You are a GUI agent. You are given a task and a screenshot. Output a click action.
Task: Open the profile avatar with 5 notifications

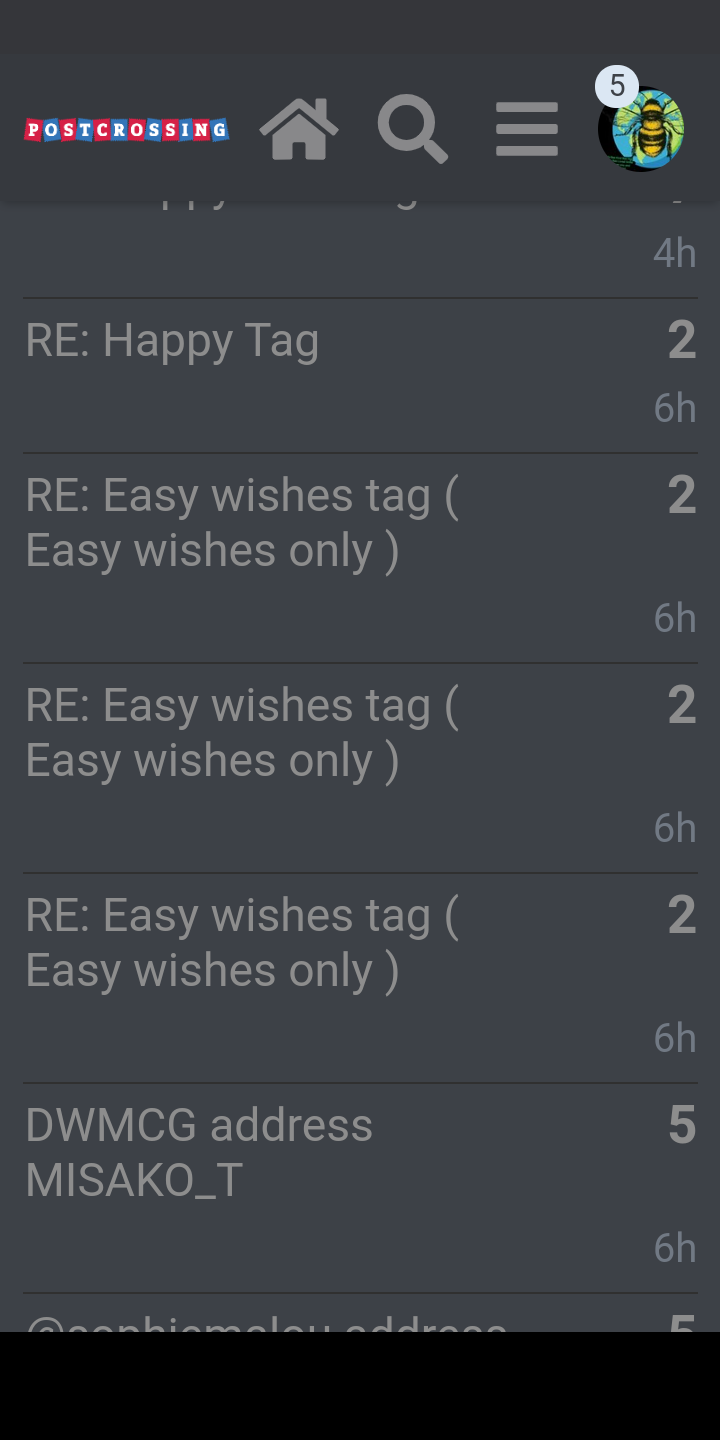[x=641, y=128]
